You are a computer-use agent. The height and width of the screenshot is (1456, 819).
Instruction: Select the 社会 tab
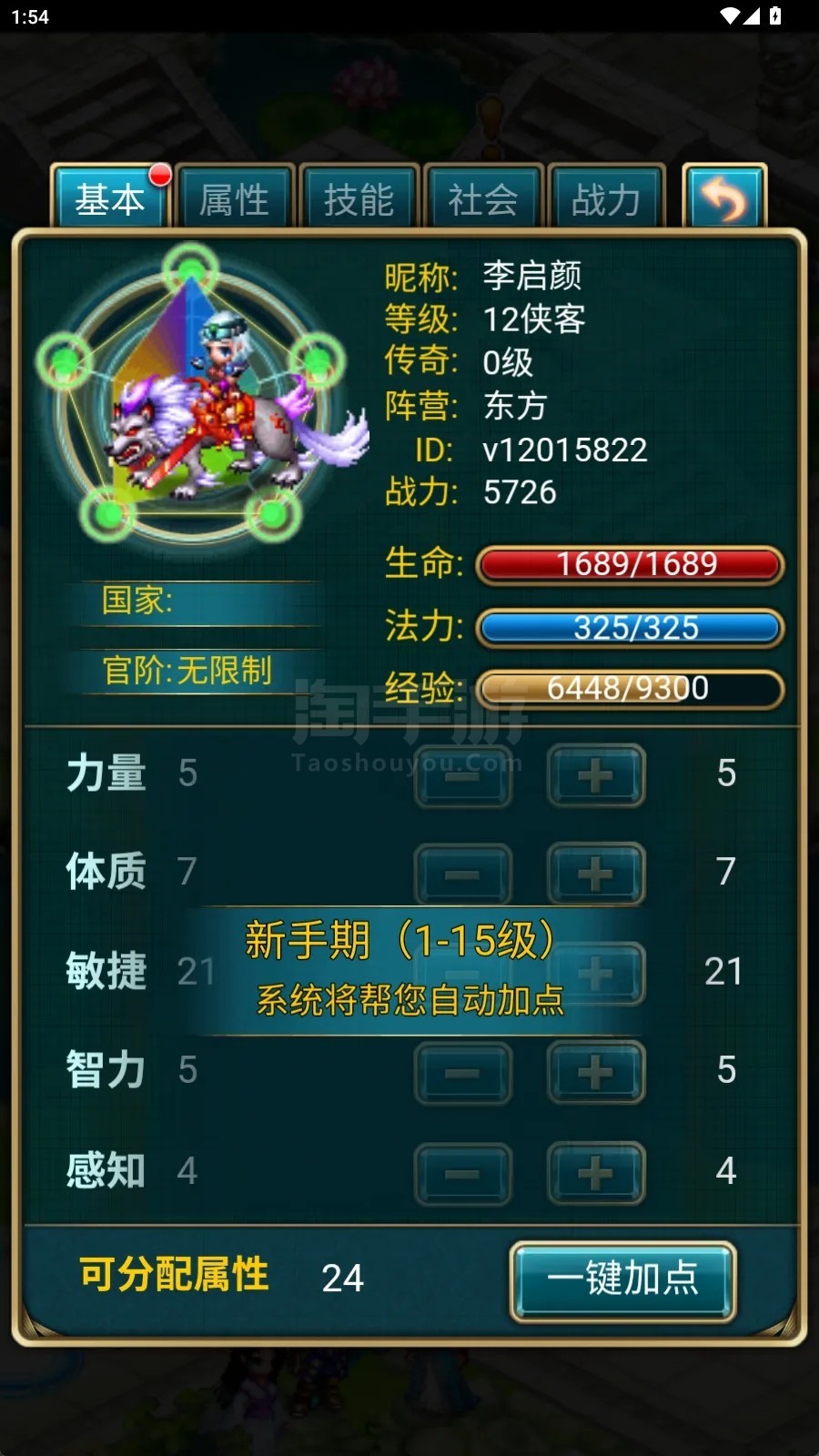[483, 197]
